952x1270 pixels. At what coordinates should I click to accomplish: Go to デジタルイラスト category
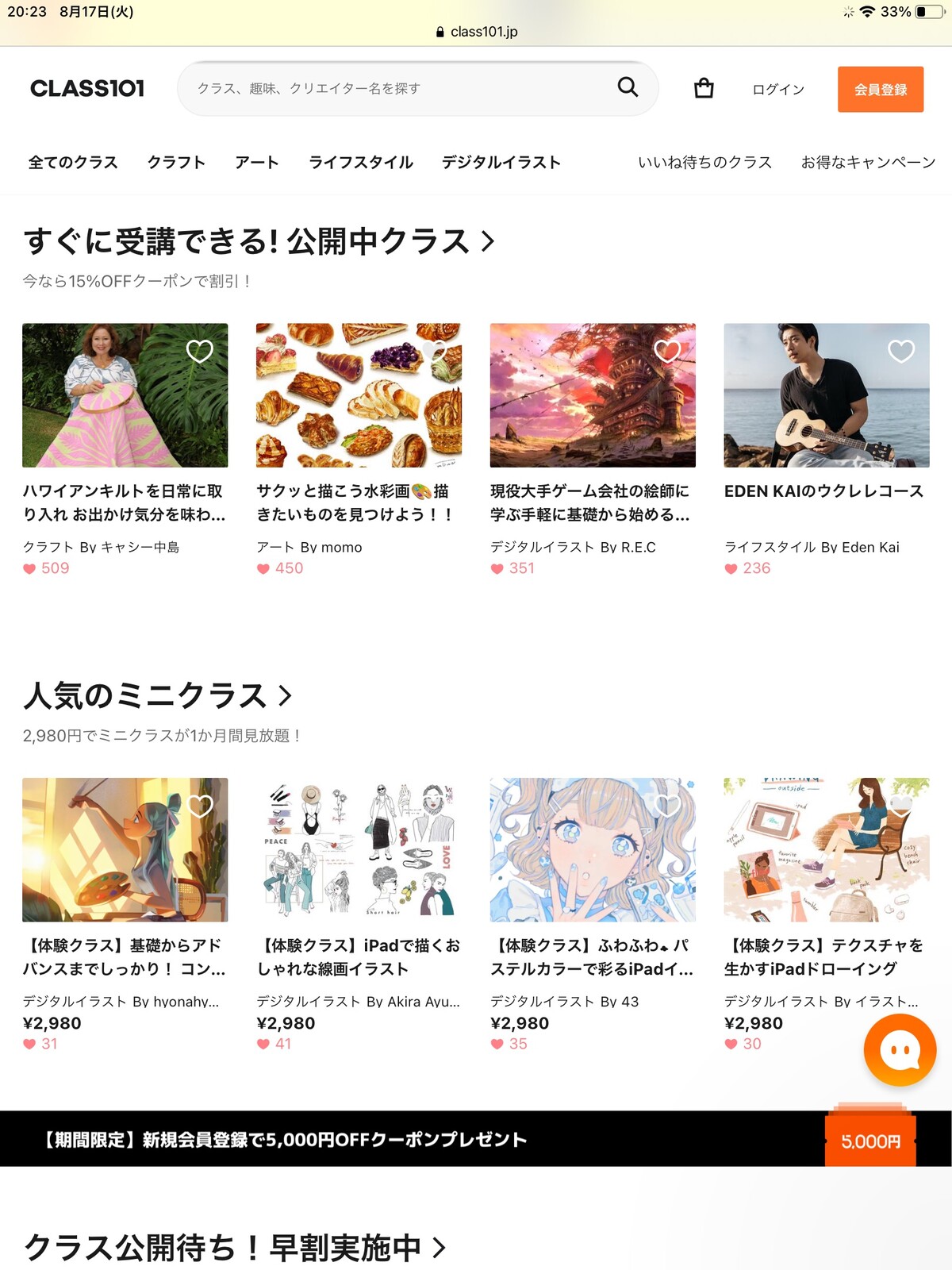(x=501, y=163)
